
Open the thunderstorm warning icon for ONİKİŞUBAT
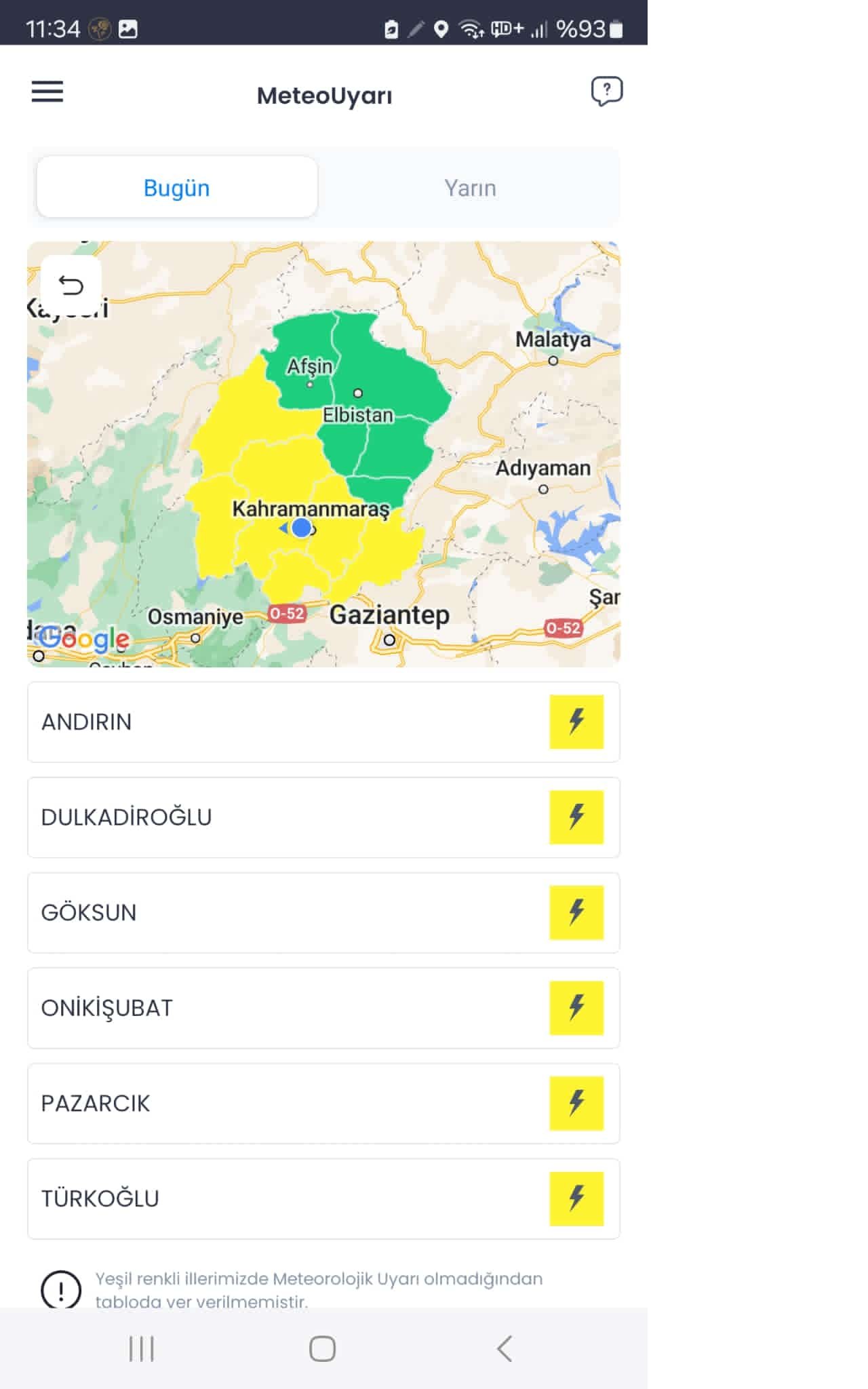577,1008
